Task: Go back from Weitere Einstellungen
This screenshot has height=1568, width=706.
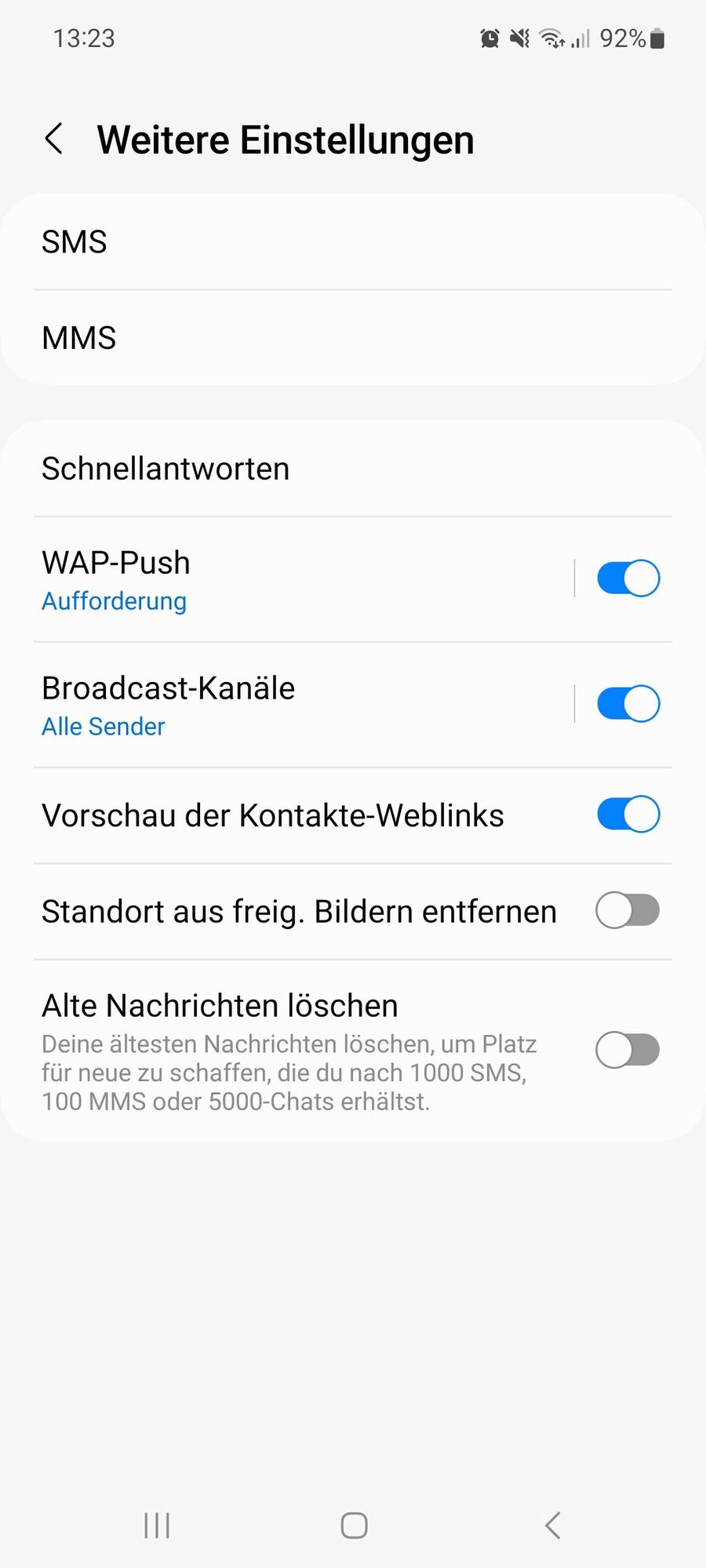Action: pyautogui.click(x=54, y=140)
